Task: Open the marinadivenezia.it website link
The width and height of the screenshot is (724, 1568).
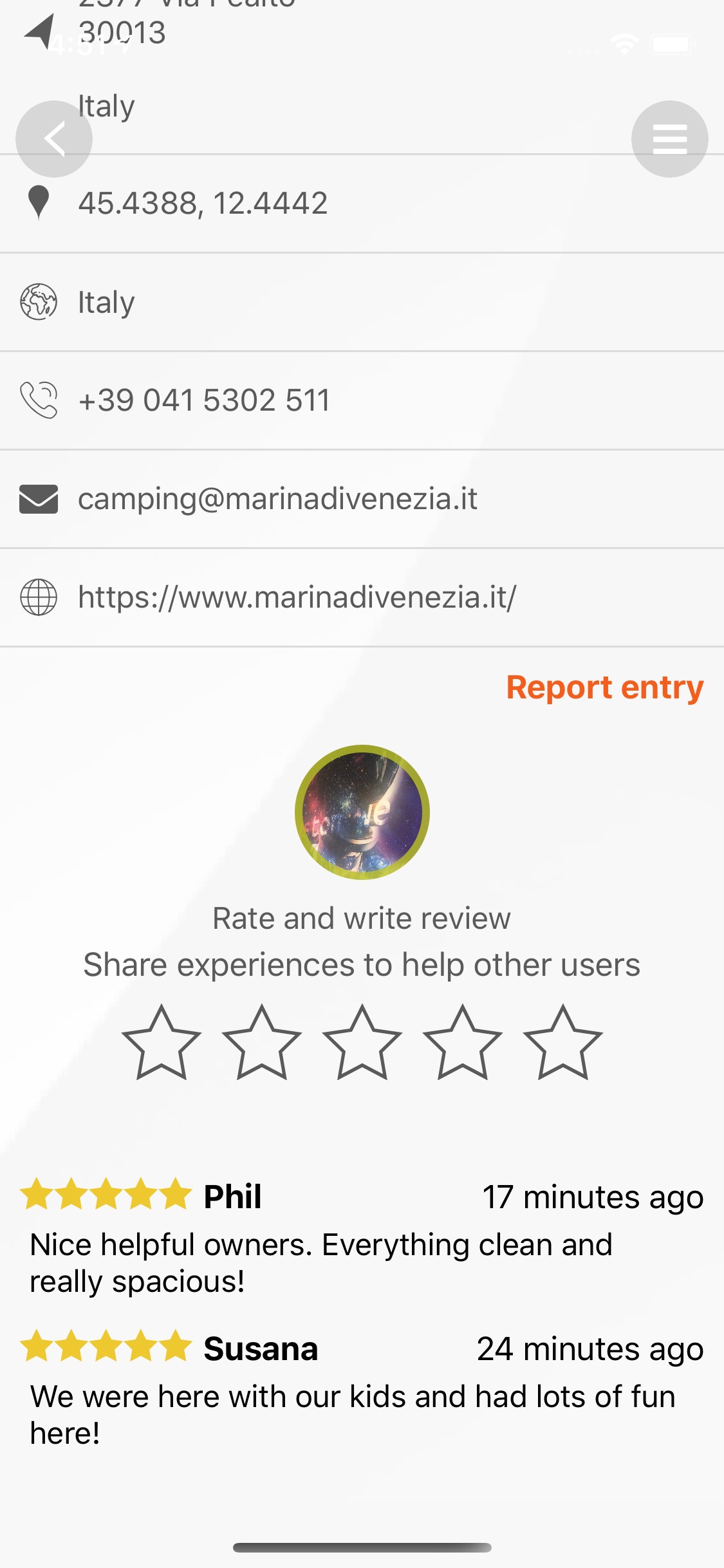Action: coord(297,597)
